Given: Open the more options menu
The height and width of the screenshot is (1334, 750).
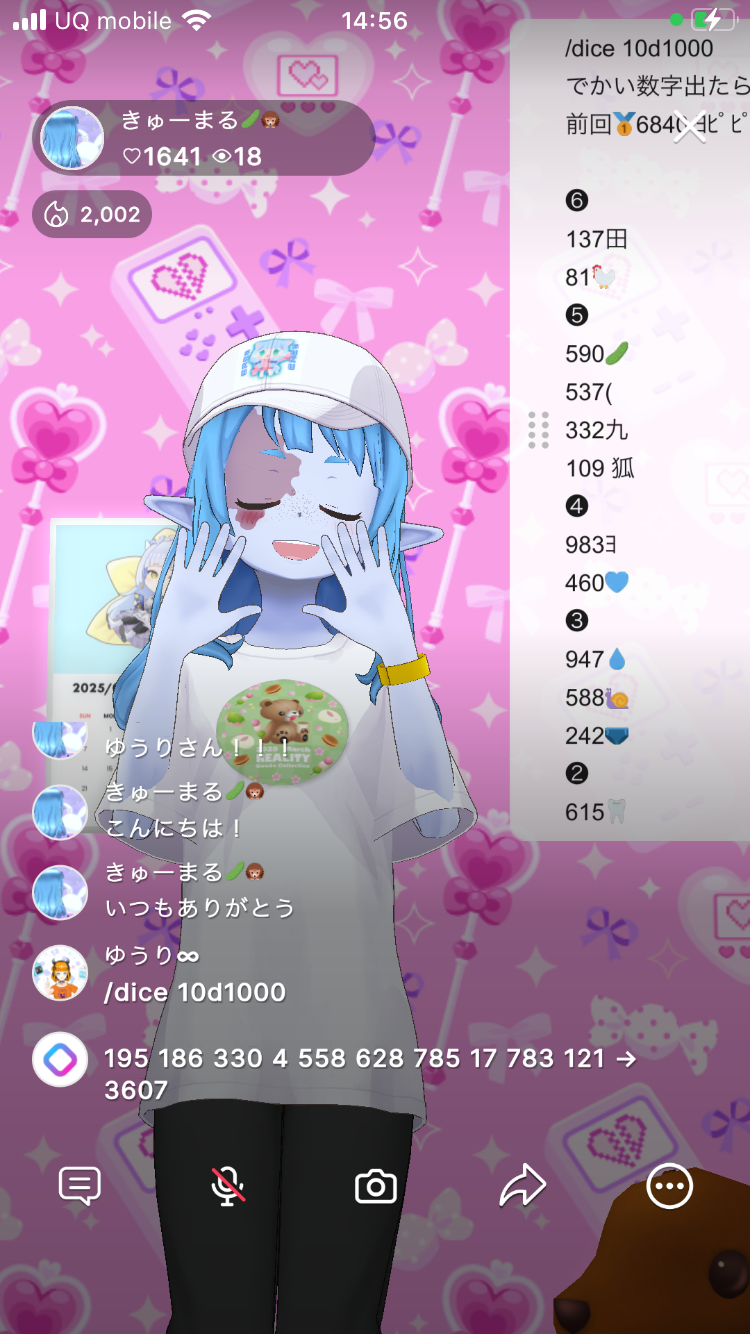Looking at the screenshot, I should point(669,1187).
